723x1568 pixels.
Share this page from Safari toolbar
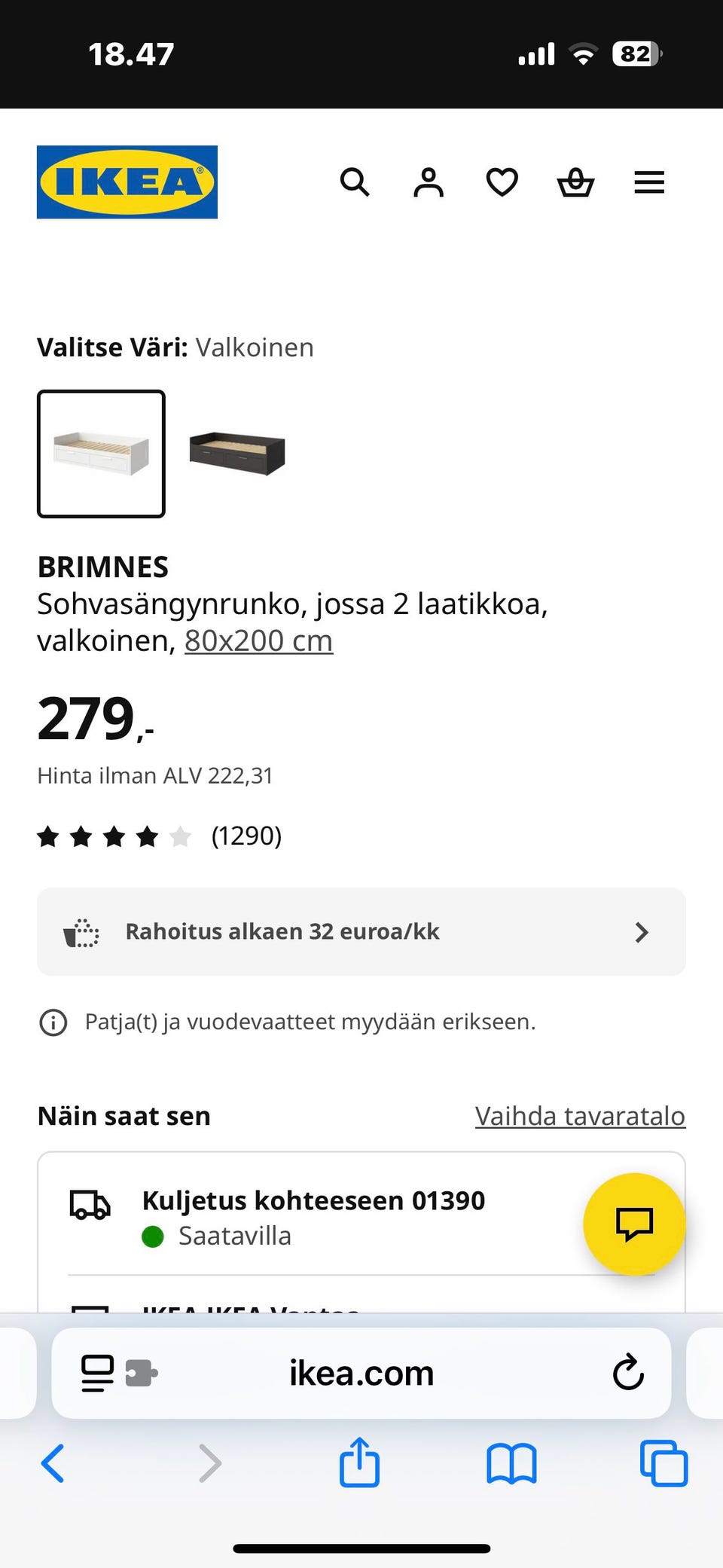click(359, 1462)
